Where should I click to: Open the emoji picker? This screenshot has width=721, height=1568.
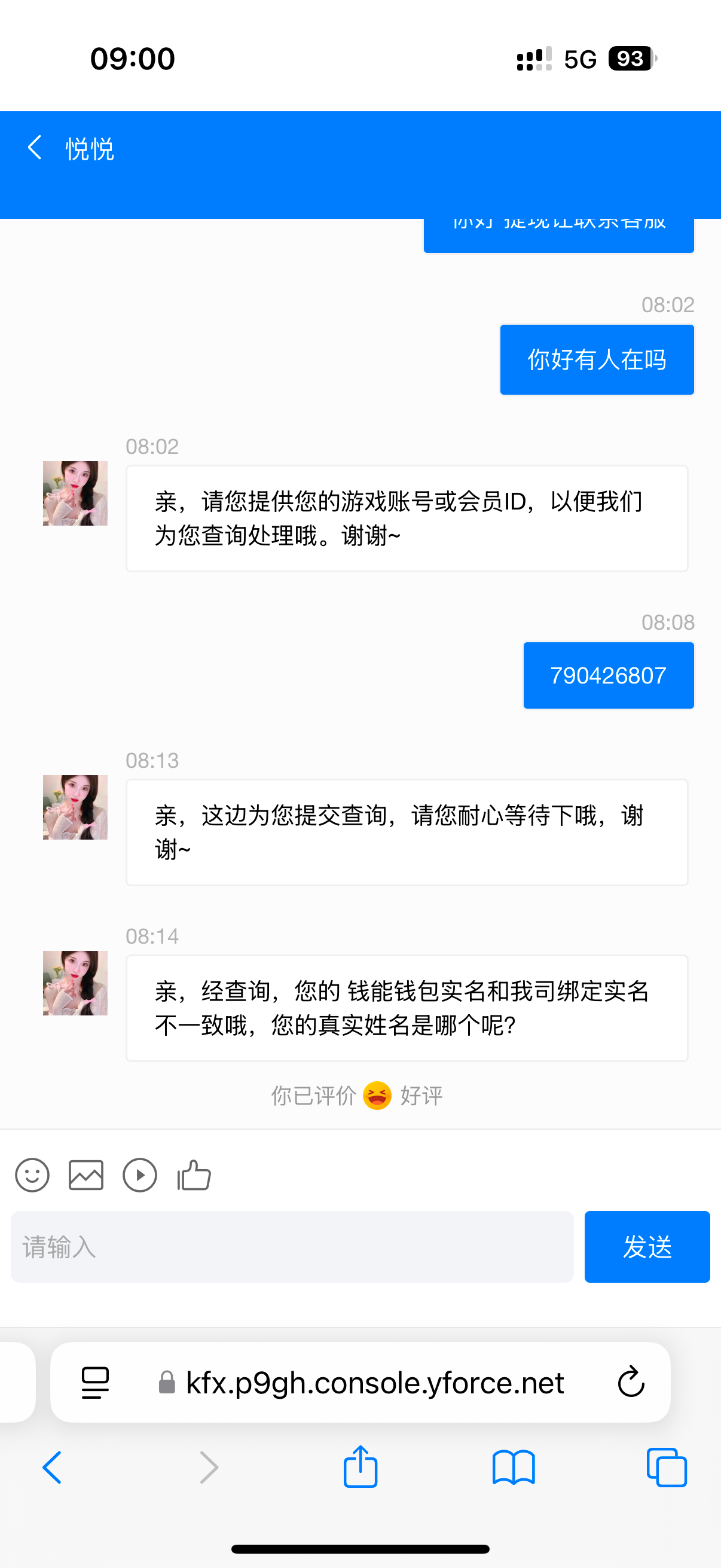tap(32, 1174)
